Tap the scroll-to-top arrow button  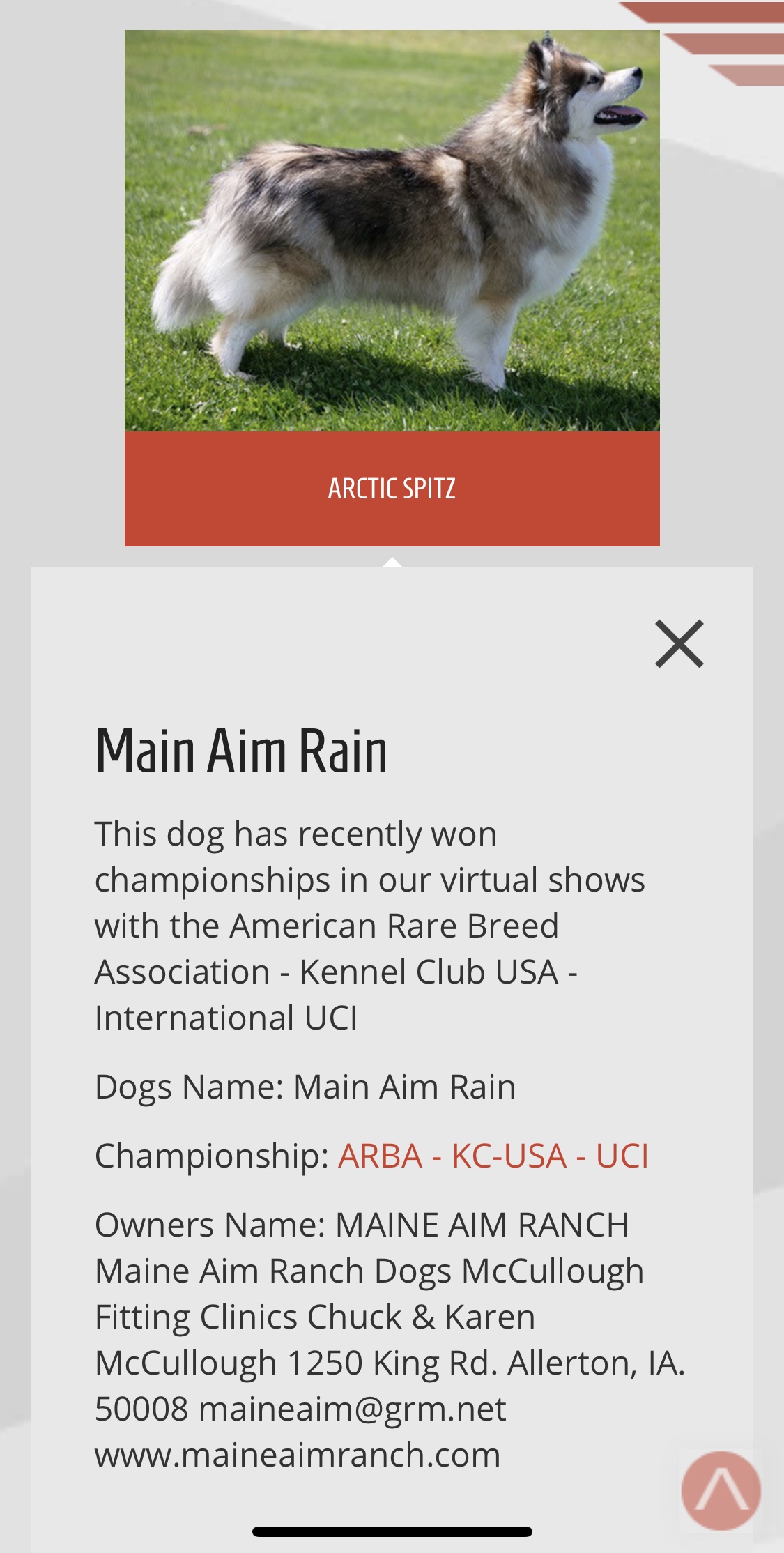(x=721, y=1490)
